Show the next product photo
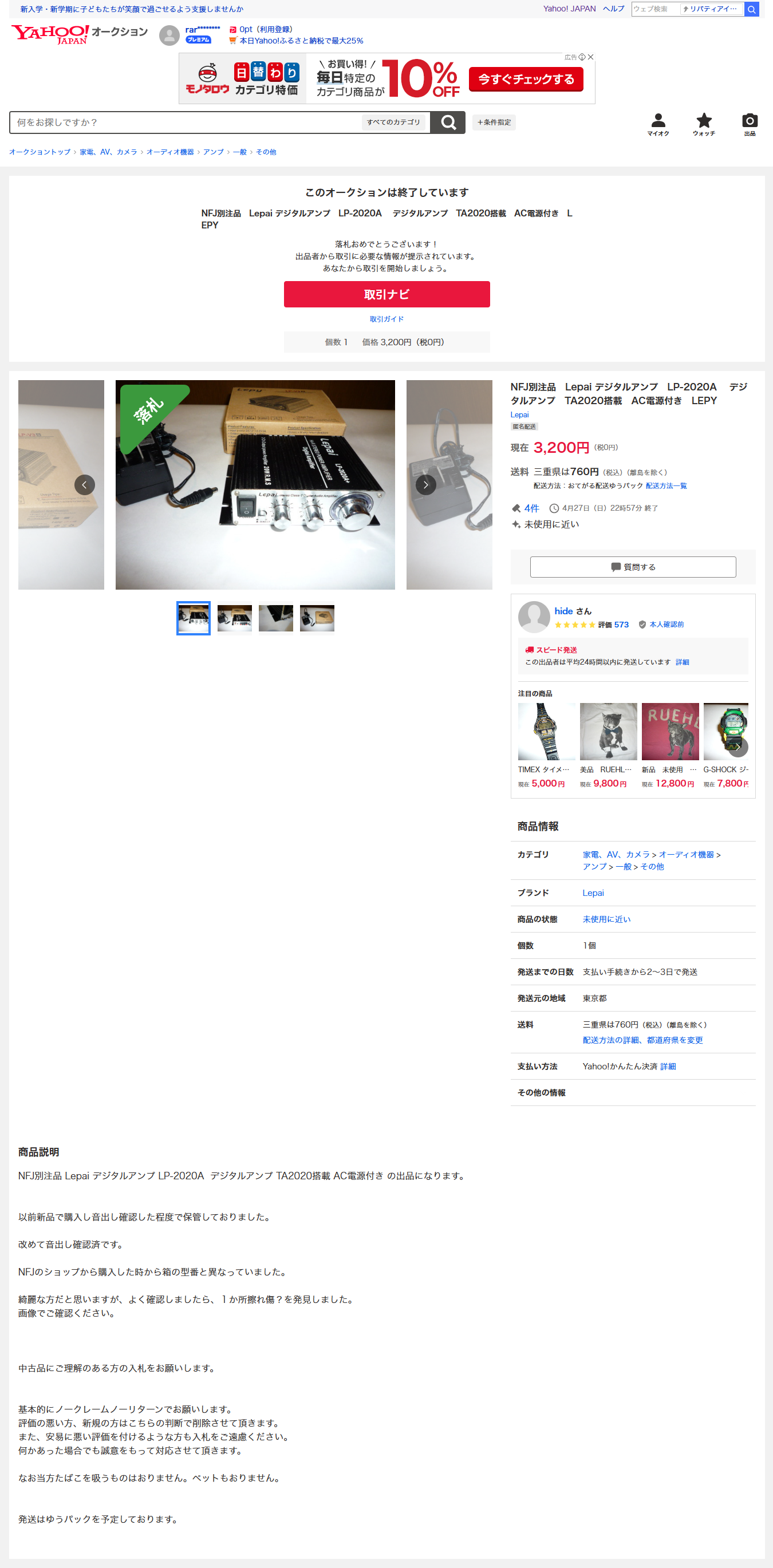This screenshot has width=773, height=1568. coord(425,484)
